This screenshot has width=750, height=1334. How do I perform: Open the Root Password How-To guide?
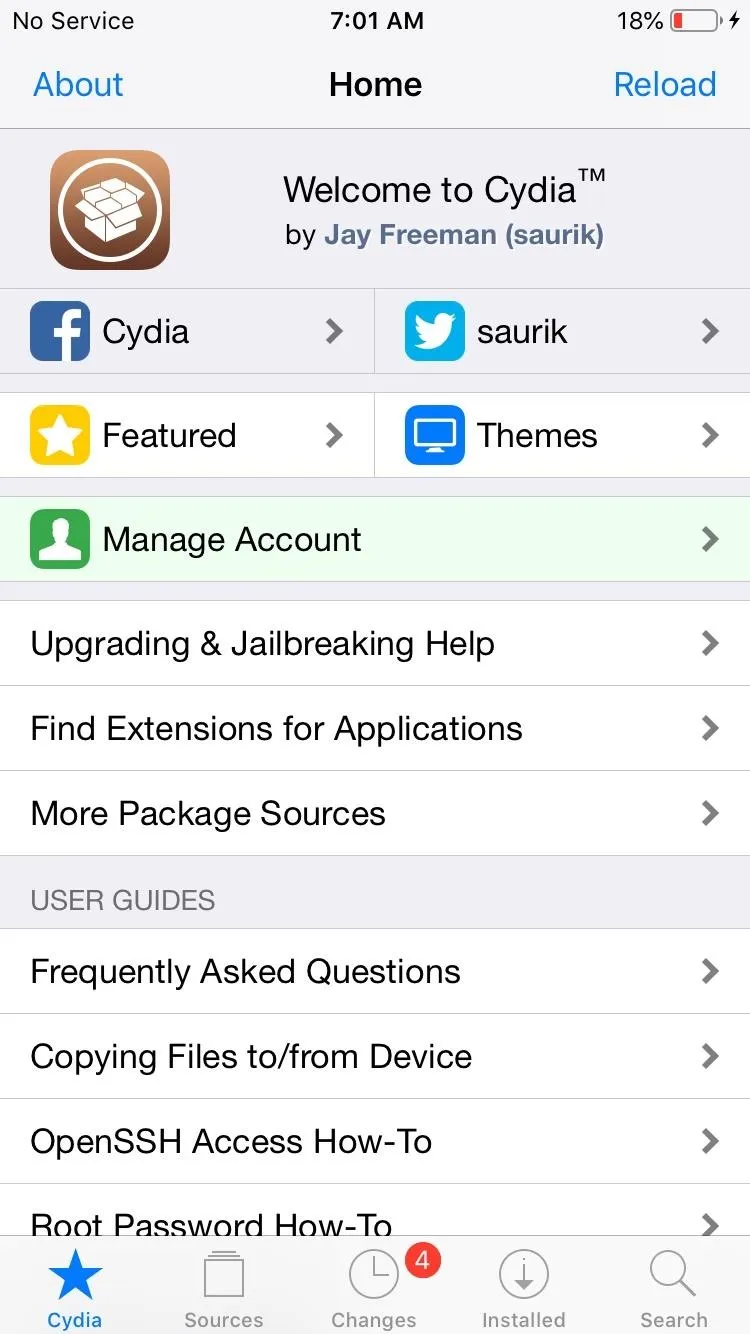coord(375,1212)
